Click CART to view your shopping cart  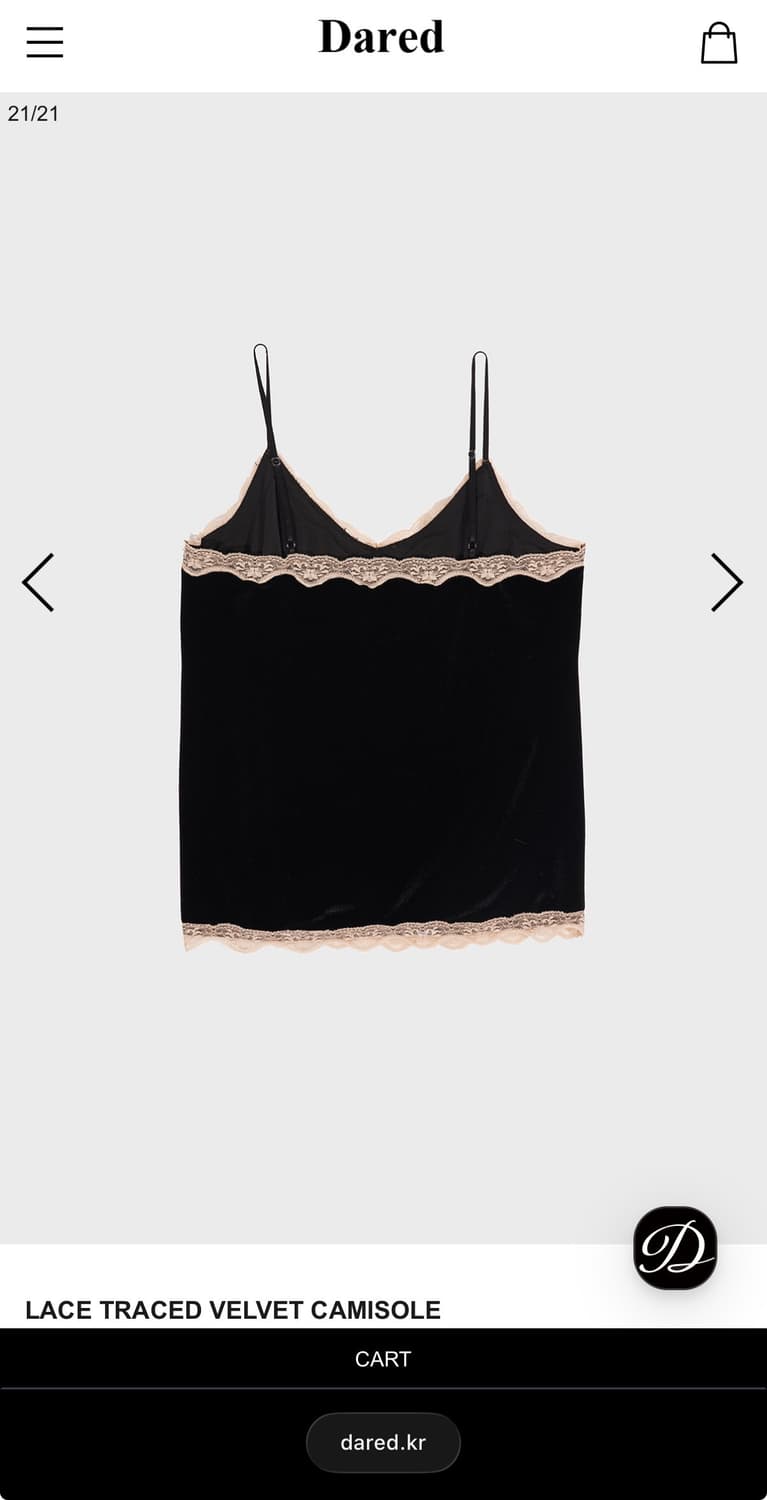coord(383,1358)
